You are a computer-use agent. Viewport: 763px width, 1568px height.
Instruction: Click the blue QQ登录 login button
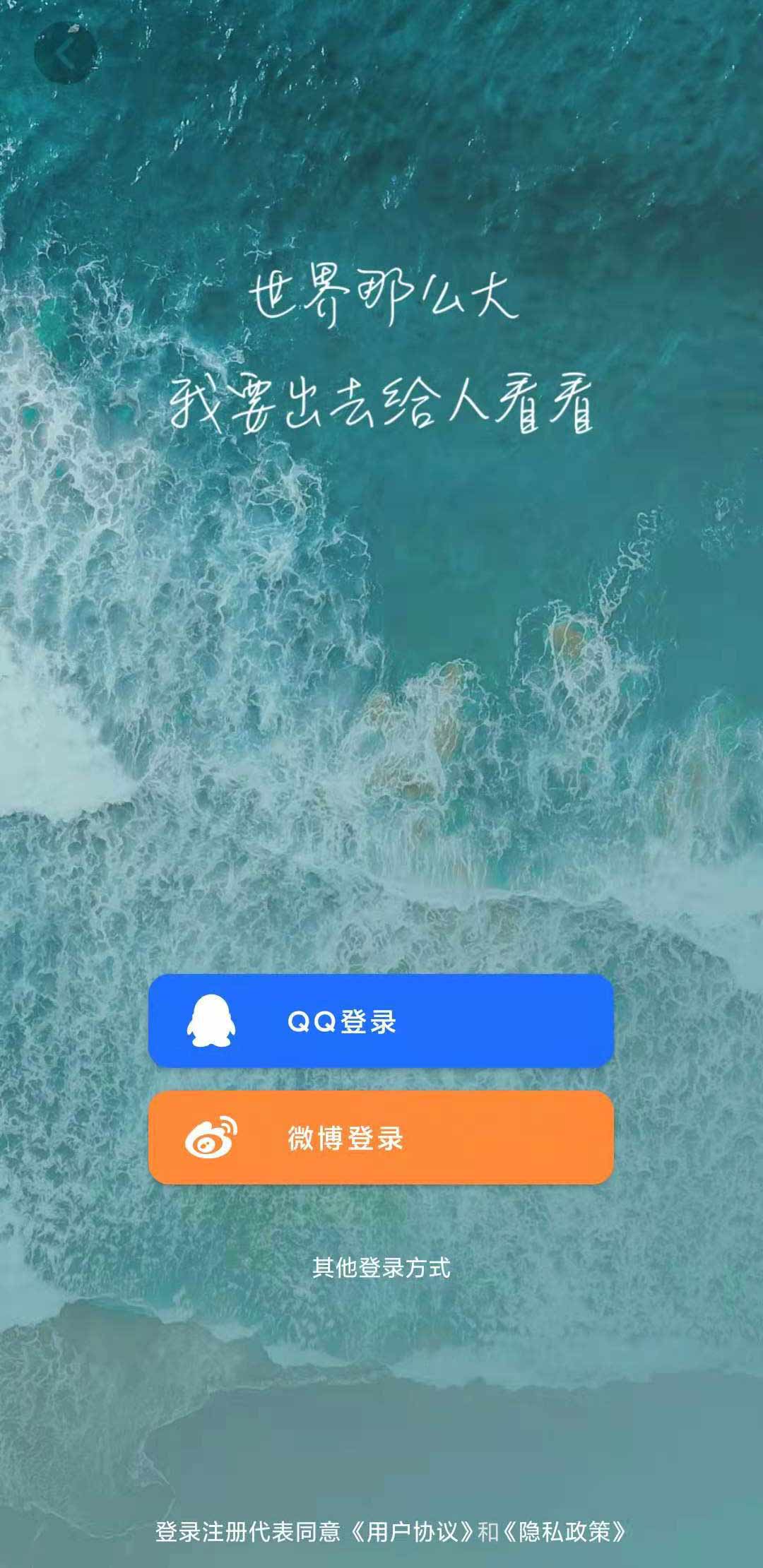(381, 1018)
